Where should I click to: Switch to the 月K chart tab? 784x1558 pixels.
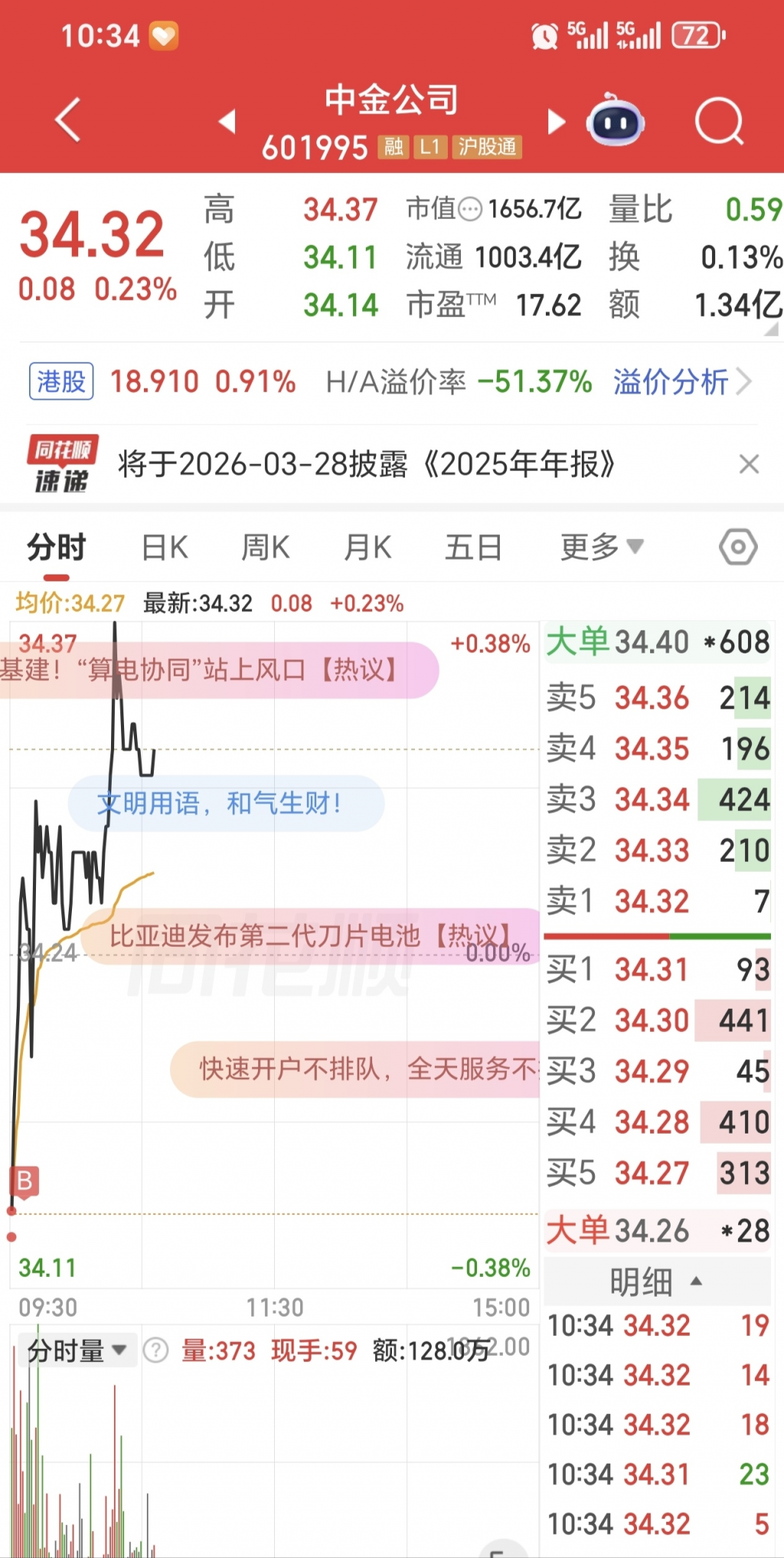pos(367,548)
